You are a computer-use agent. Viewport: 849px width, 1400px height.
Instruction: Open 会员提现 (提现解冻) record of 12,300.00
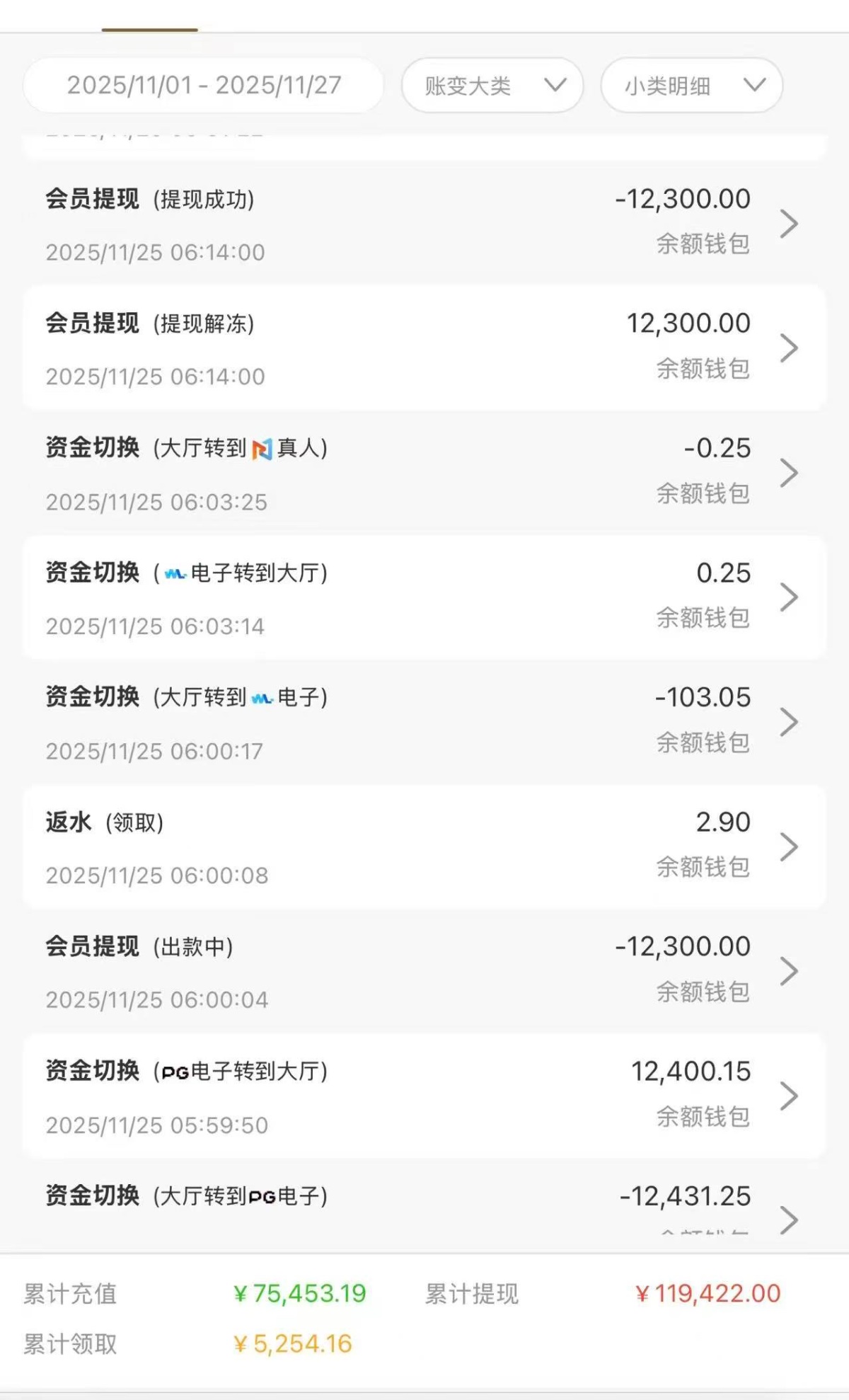click(x=424, y=348)
